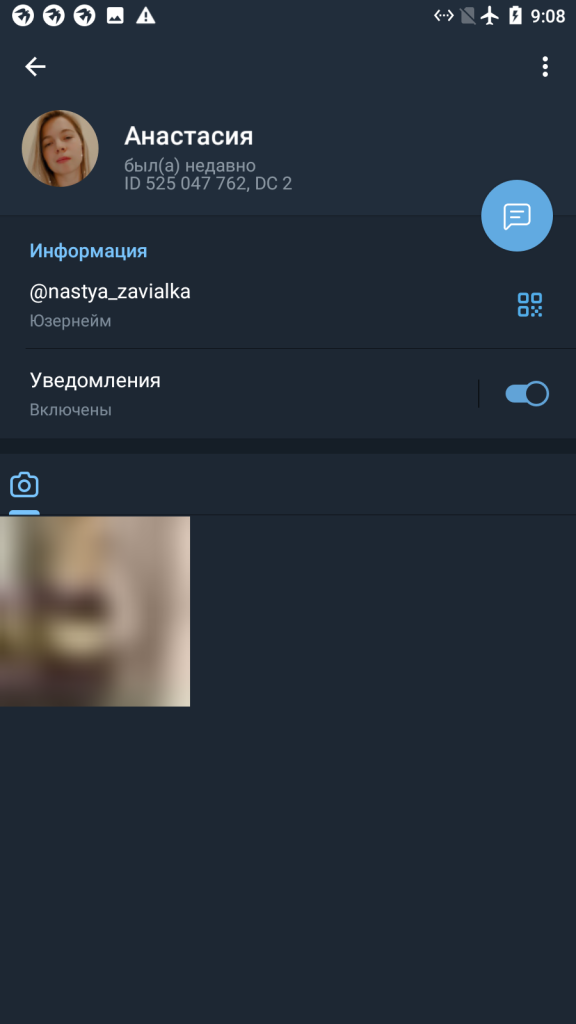Disable the Уведомления switch
576x1024 pixels.
click(x=527, y=394)
